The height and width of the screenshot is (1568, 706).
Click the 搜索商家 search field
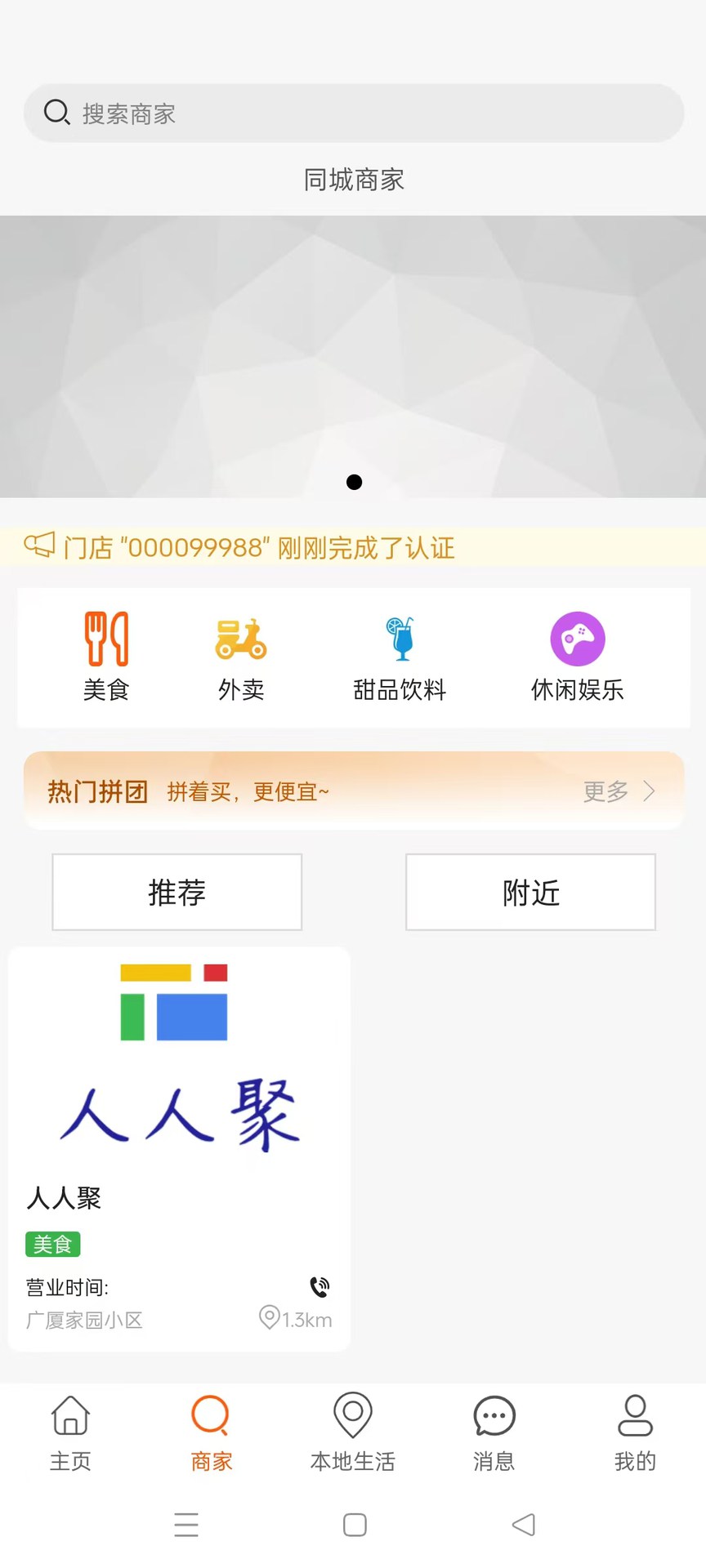pos(353,113)
